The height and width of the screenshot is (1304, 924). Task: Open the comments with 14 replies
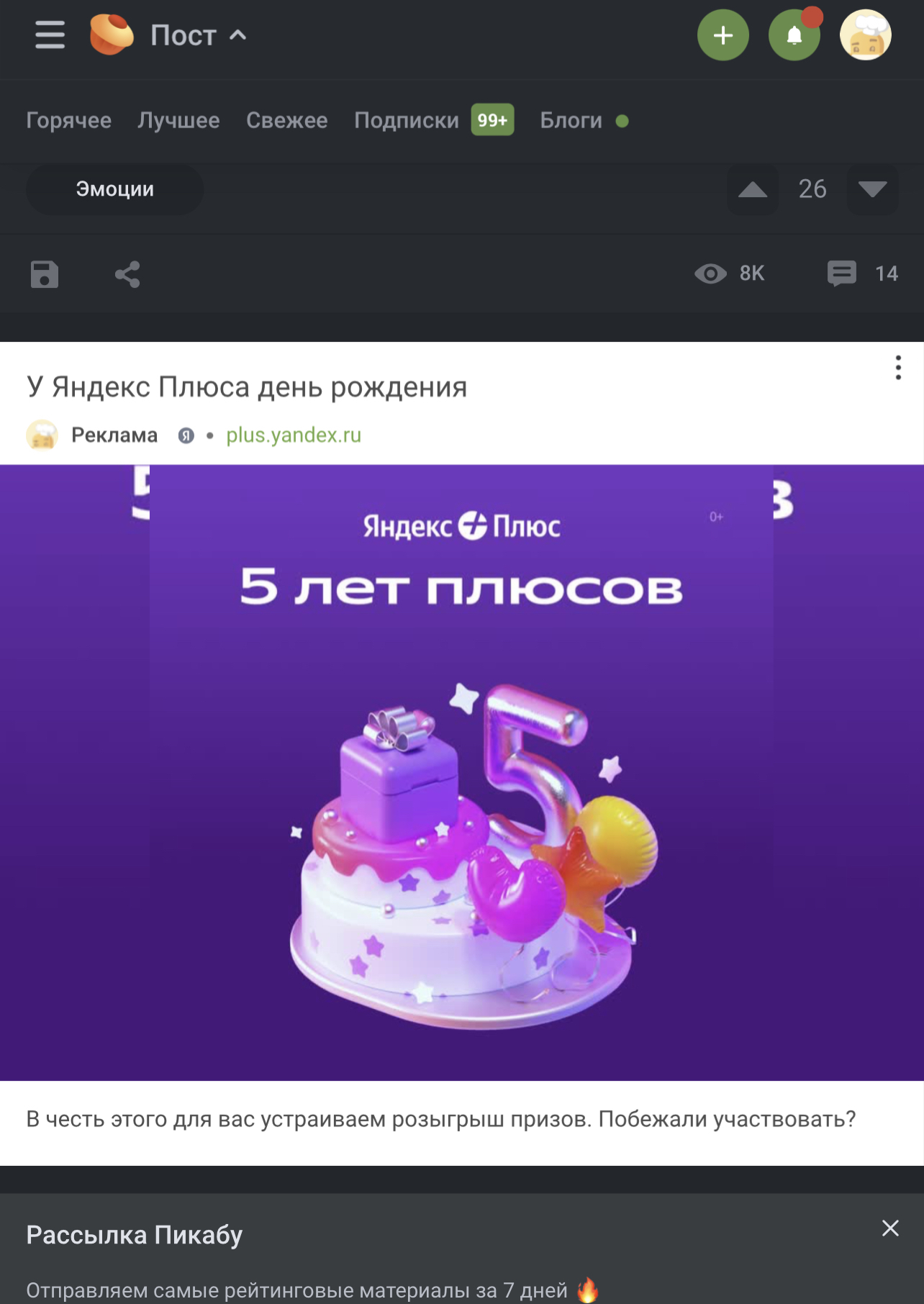click(x=862, y=273)
